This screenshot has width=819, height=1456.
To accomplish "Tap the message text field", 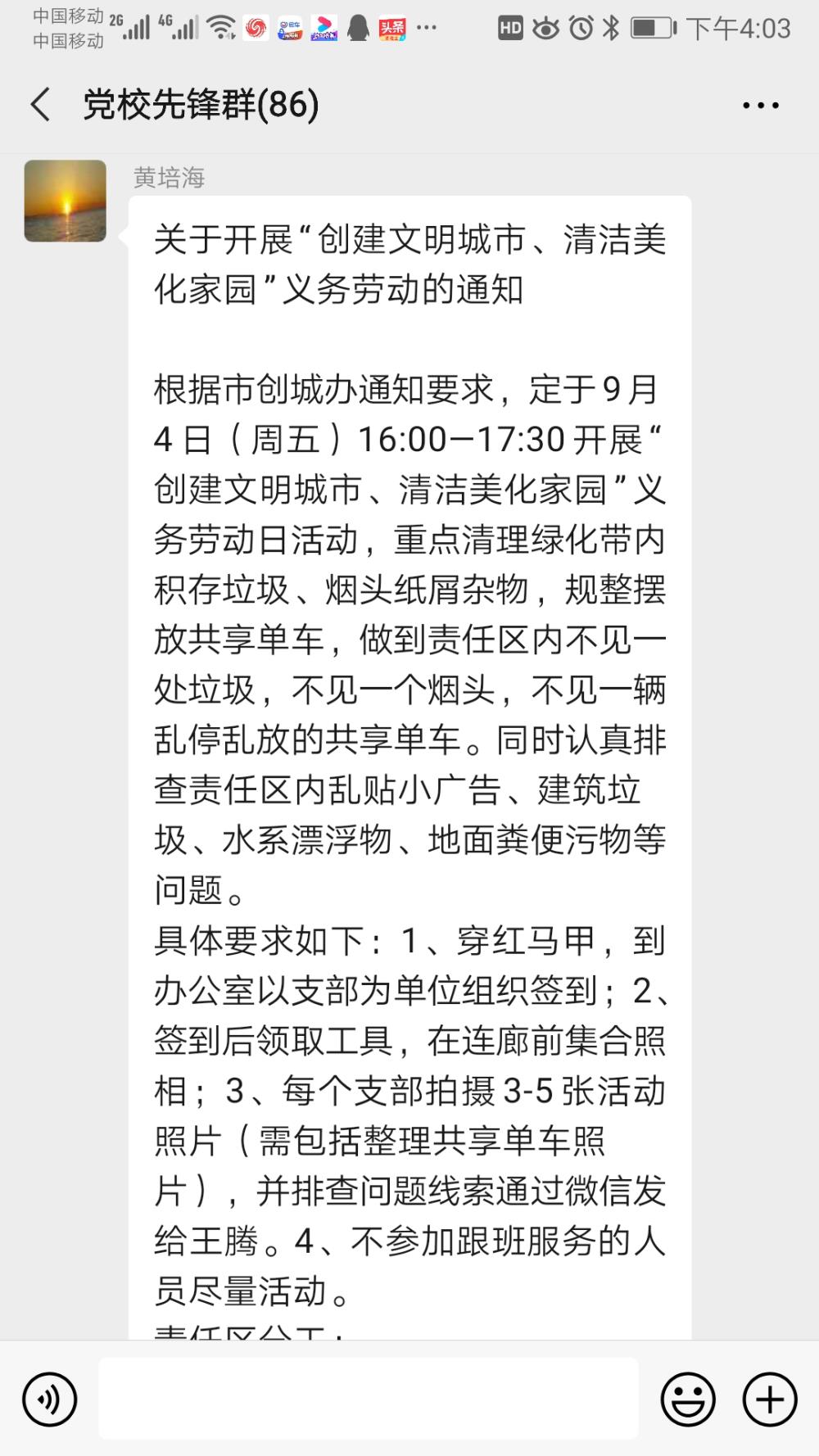I will pos(369,1398).
